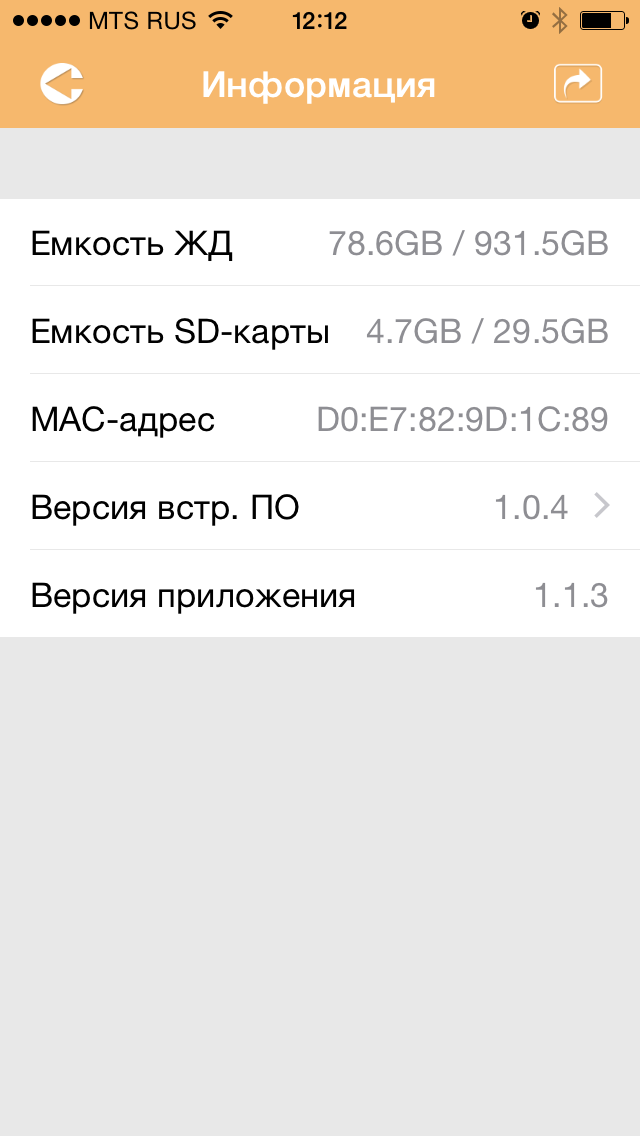Tap the share icon in the header

click(577, 84)
